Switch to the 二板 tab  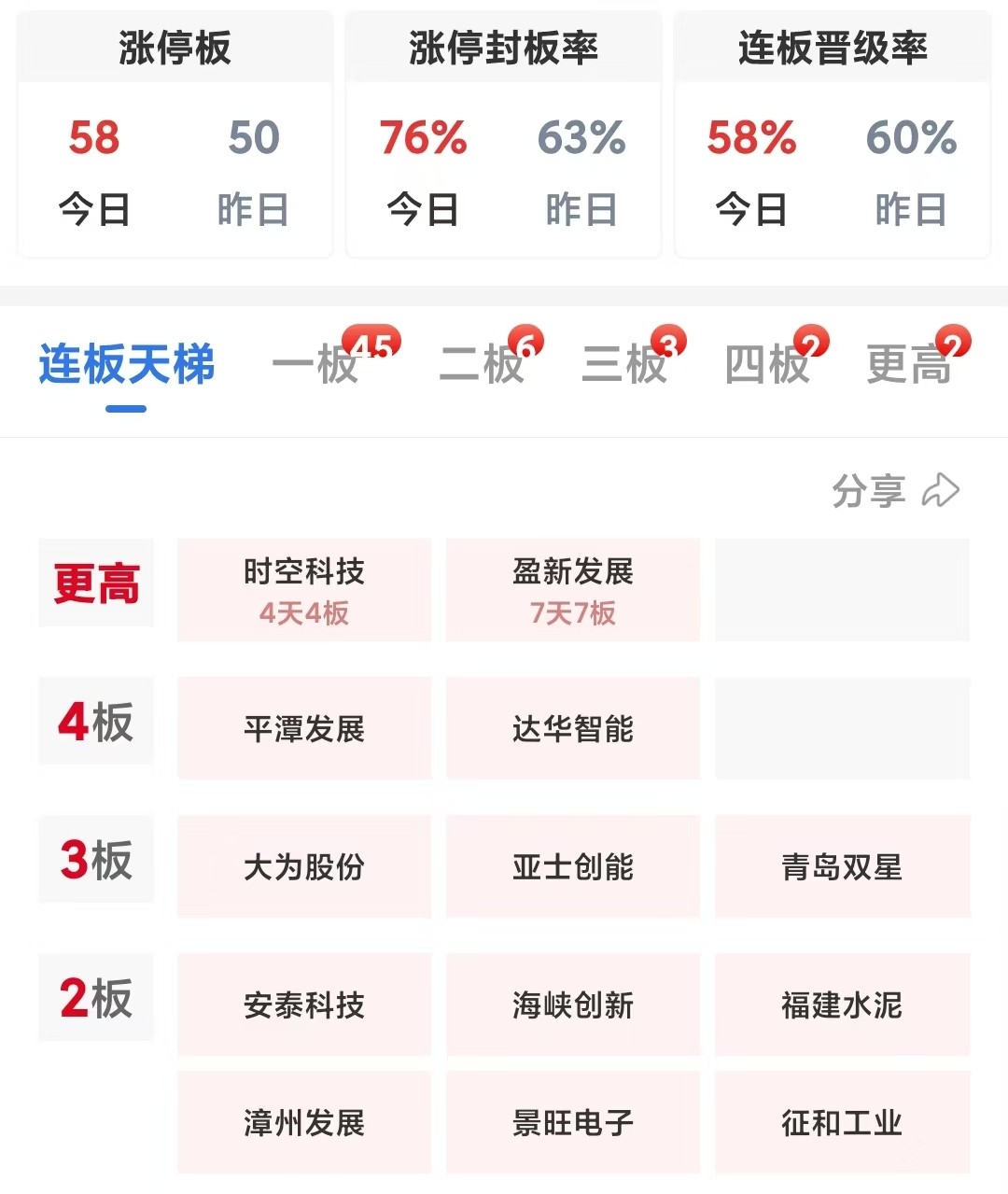483,364
